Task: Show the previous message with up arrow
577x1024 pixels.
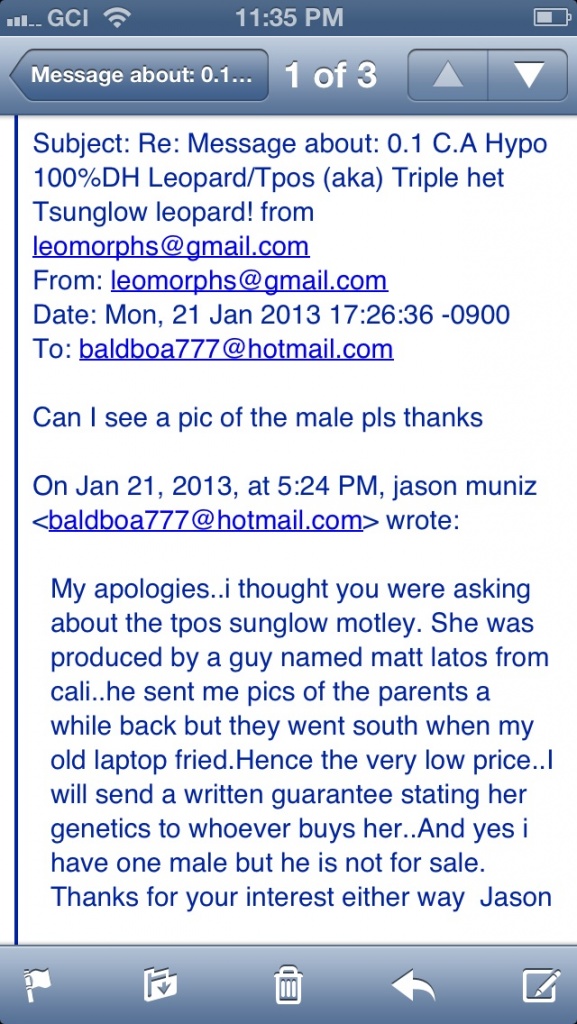Action: (448, 74)
